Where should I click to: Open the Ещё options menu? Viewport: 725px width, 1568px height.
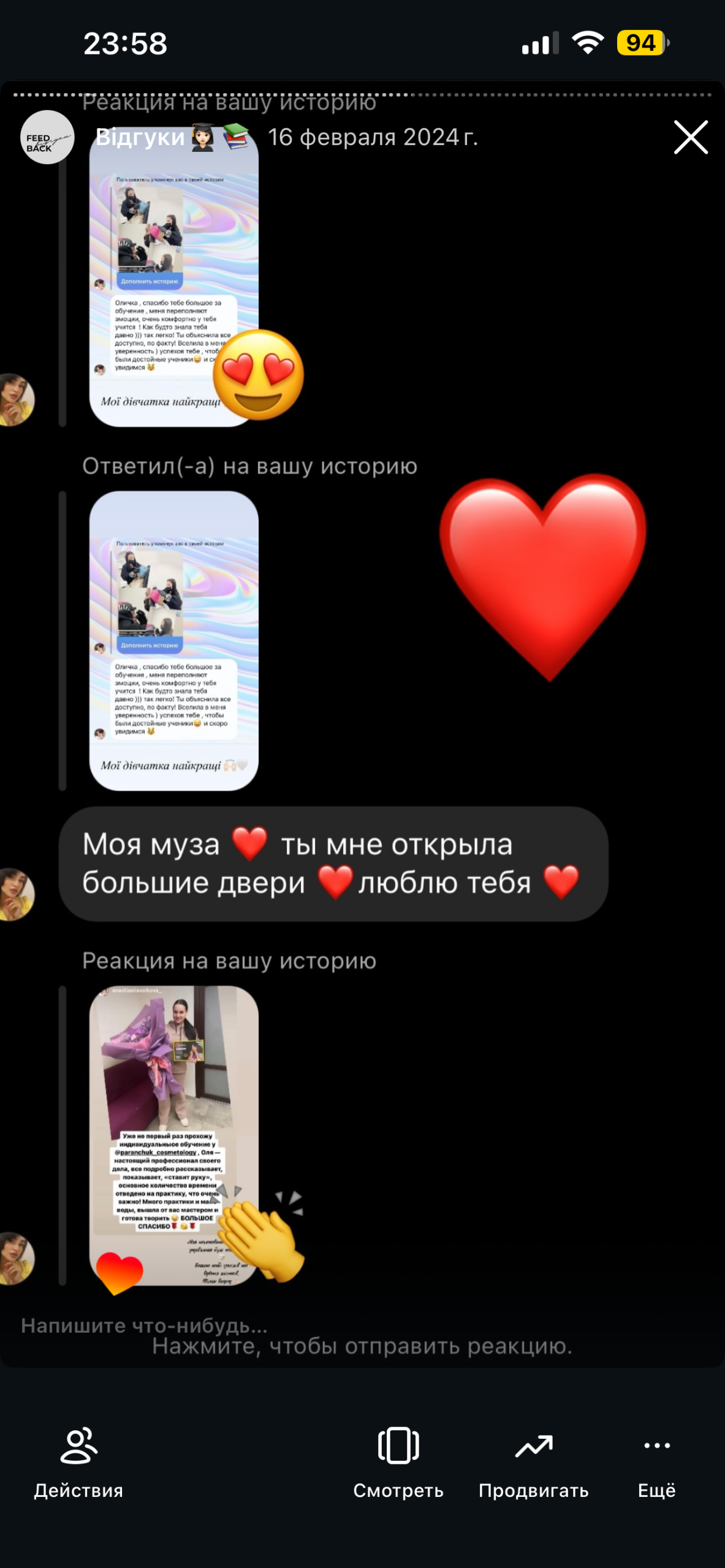coord(657,1463)
